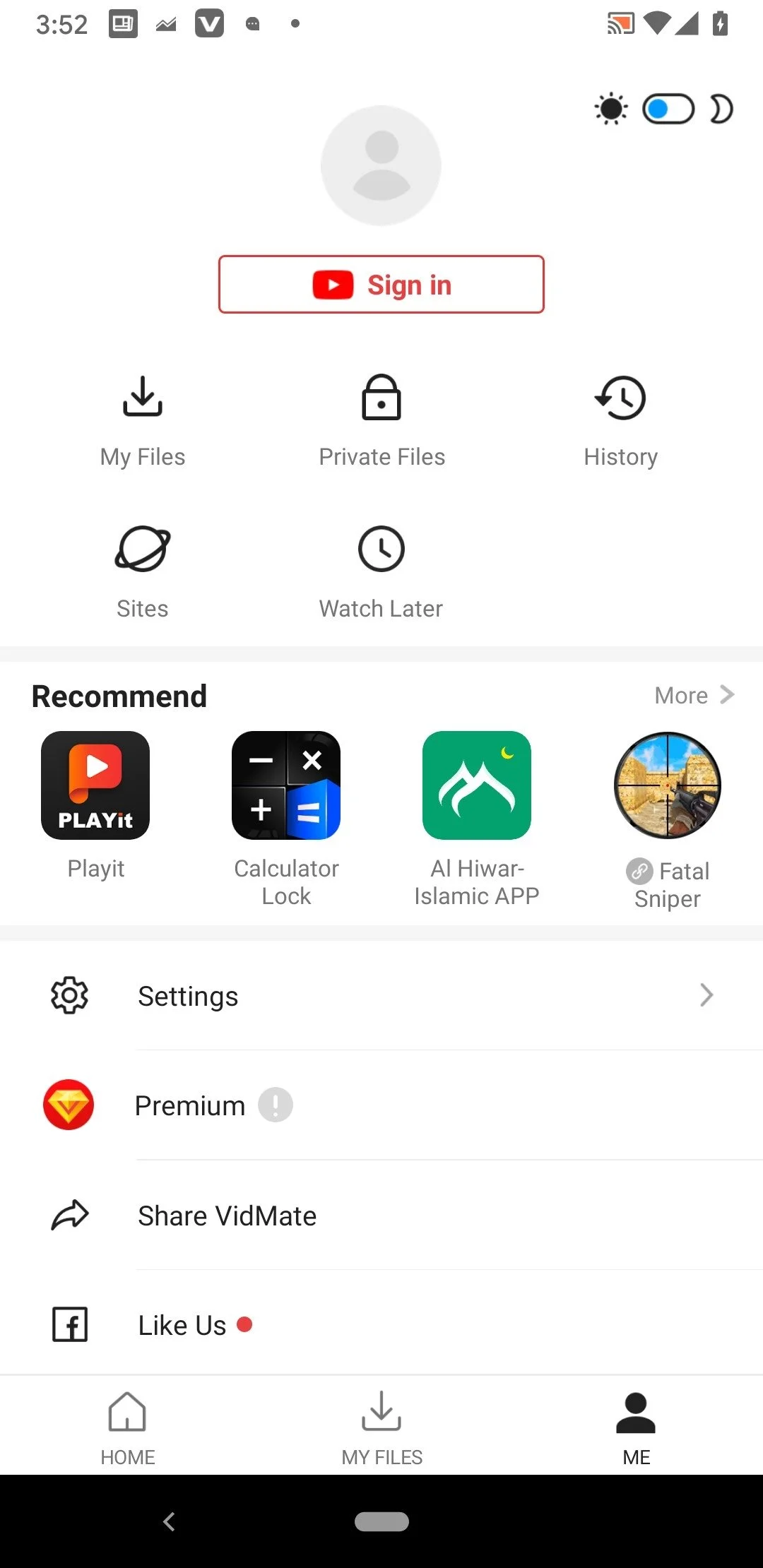Tap Share VidMate
Screen dimensions: 763x1568
[x=227, y=1215]
